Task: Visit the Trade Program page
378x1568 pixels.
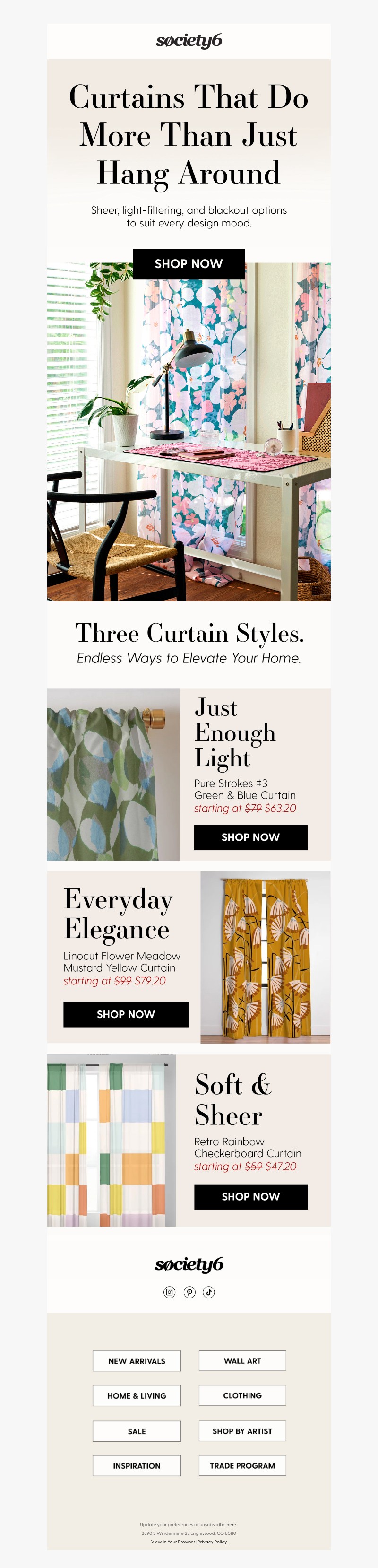Action: coord(241,1465)
